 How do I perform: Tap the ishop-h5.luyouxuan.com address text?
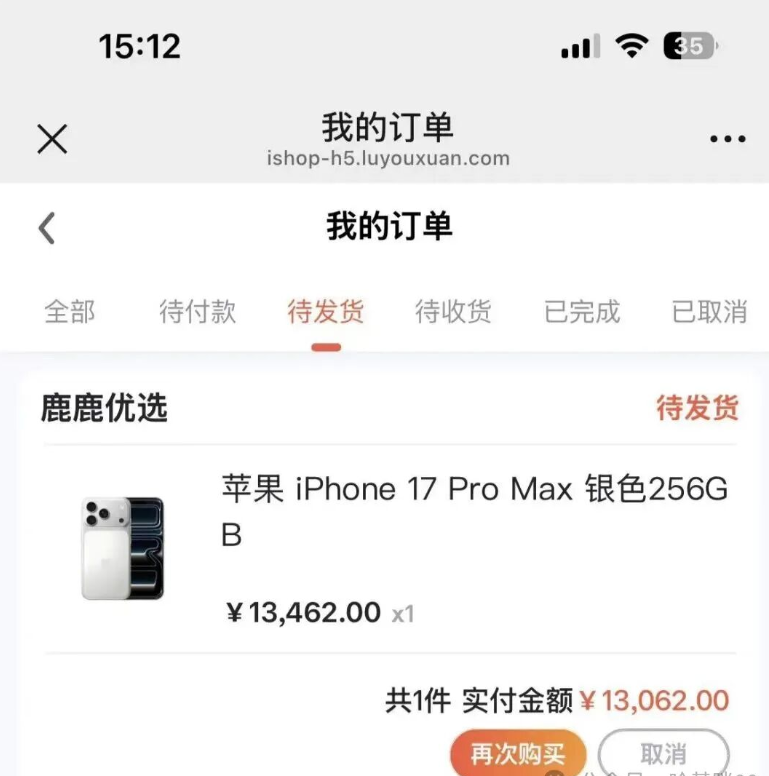point(385,158)
